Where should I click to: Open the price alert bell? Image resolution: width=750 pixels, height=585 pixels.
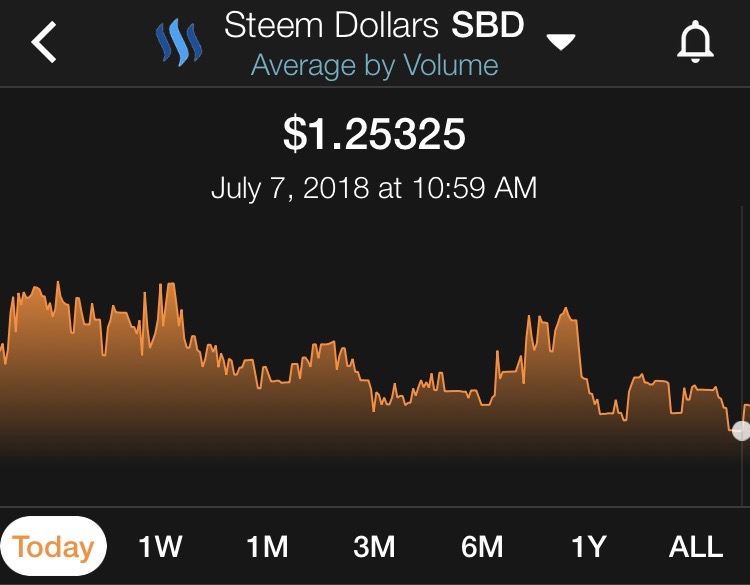(x=696, y=42)
